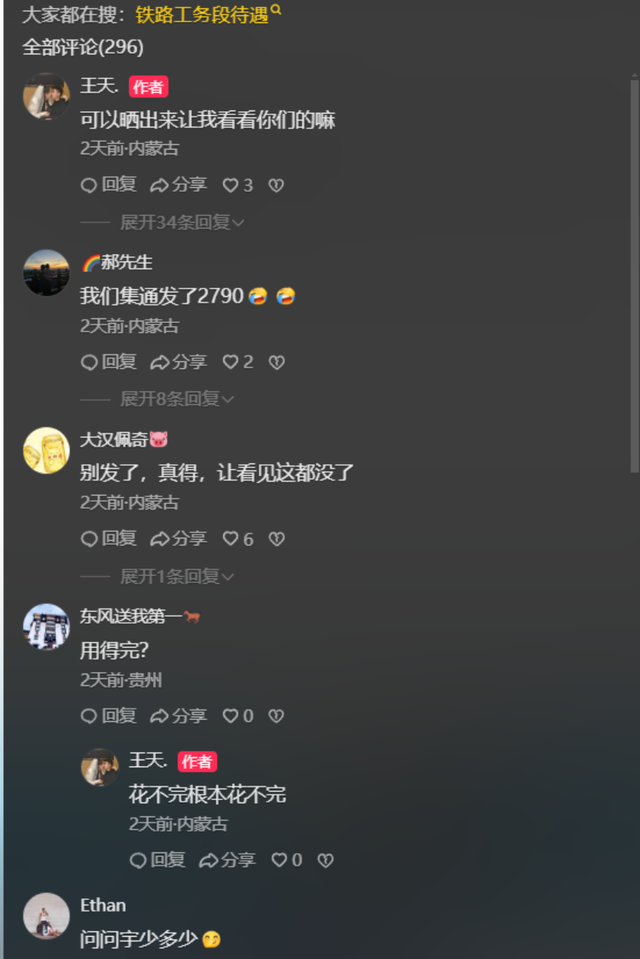Share 王天's comment 可以晒出来让我看看你们的嘛
The width and height of the screenshot is (640, 959).
(x=178, y=184)
